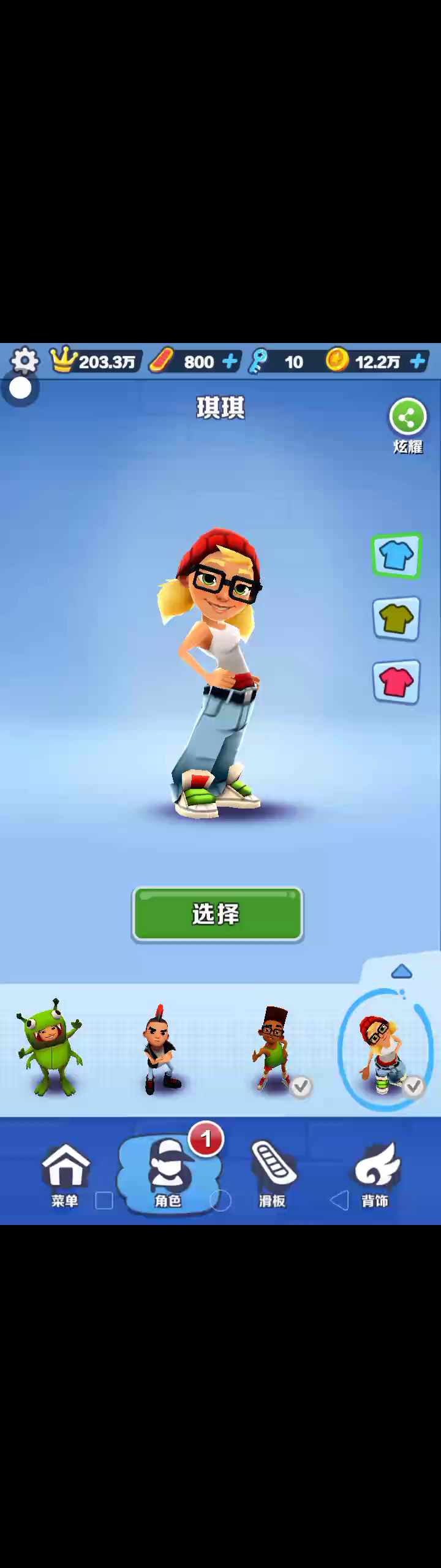Viewport: 441px width, 1568px height.
Task: Add more hoverboards with the plus
Action: 230,361
